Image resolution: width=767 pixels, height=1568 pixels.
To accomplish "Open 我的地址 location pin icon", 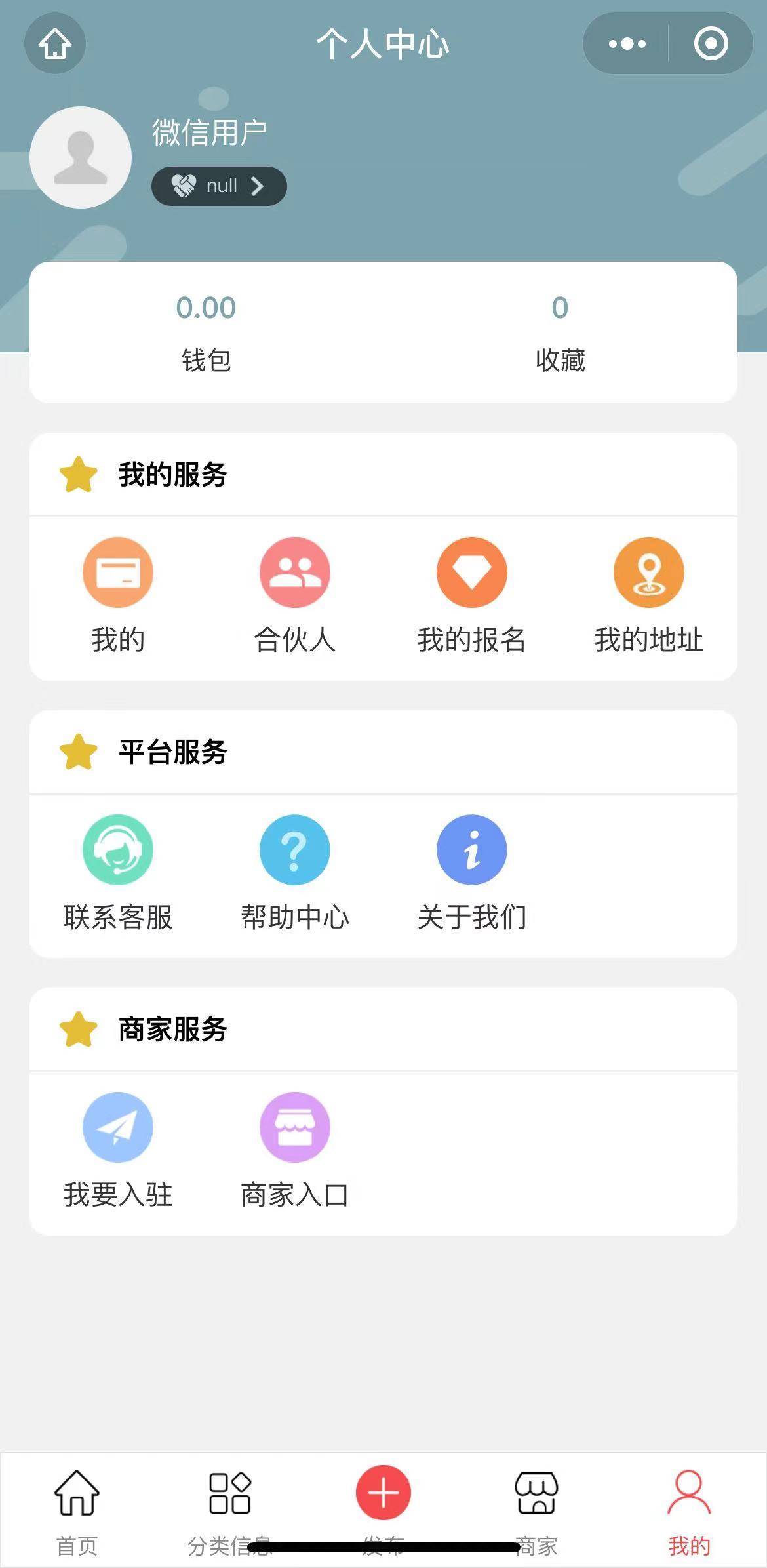I will click(649, 571).
